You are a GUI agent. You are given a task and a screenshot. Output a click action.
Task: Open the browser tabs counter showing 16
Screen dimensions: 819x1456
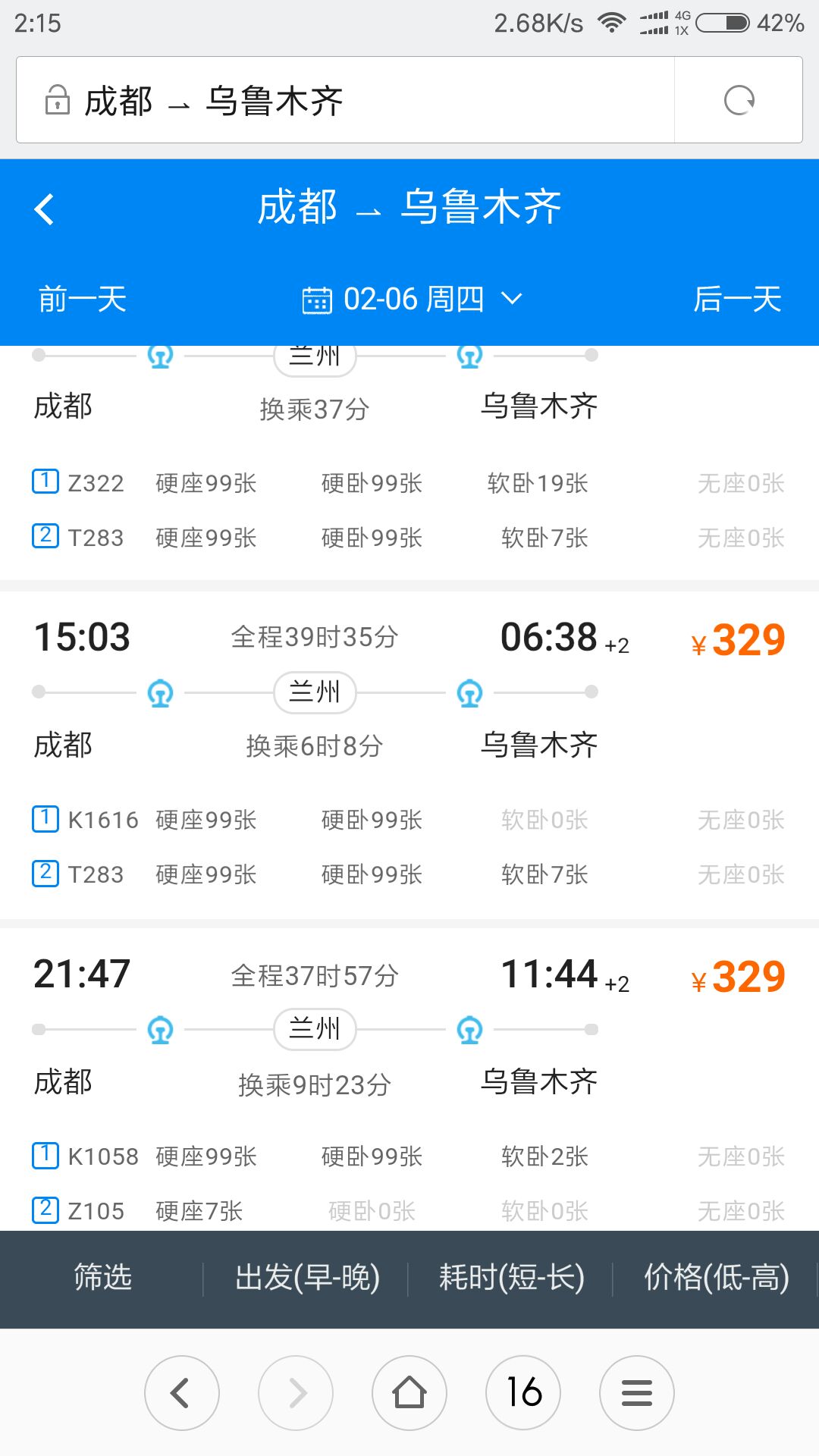(523, 1393)
